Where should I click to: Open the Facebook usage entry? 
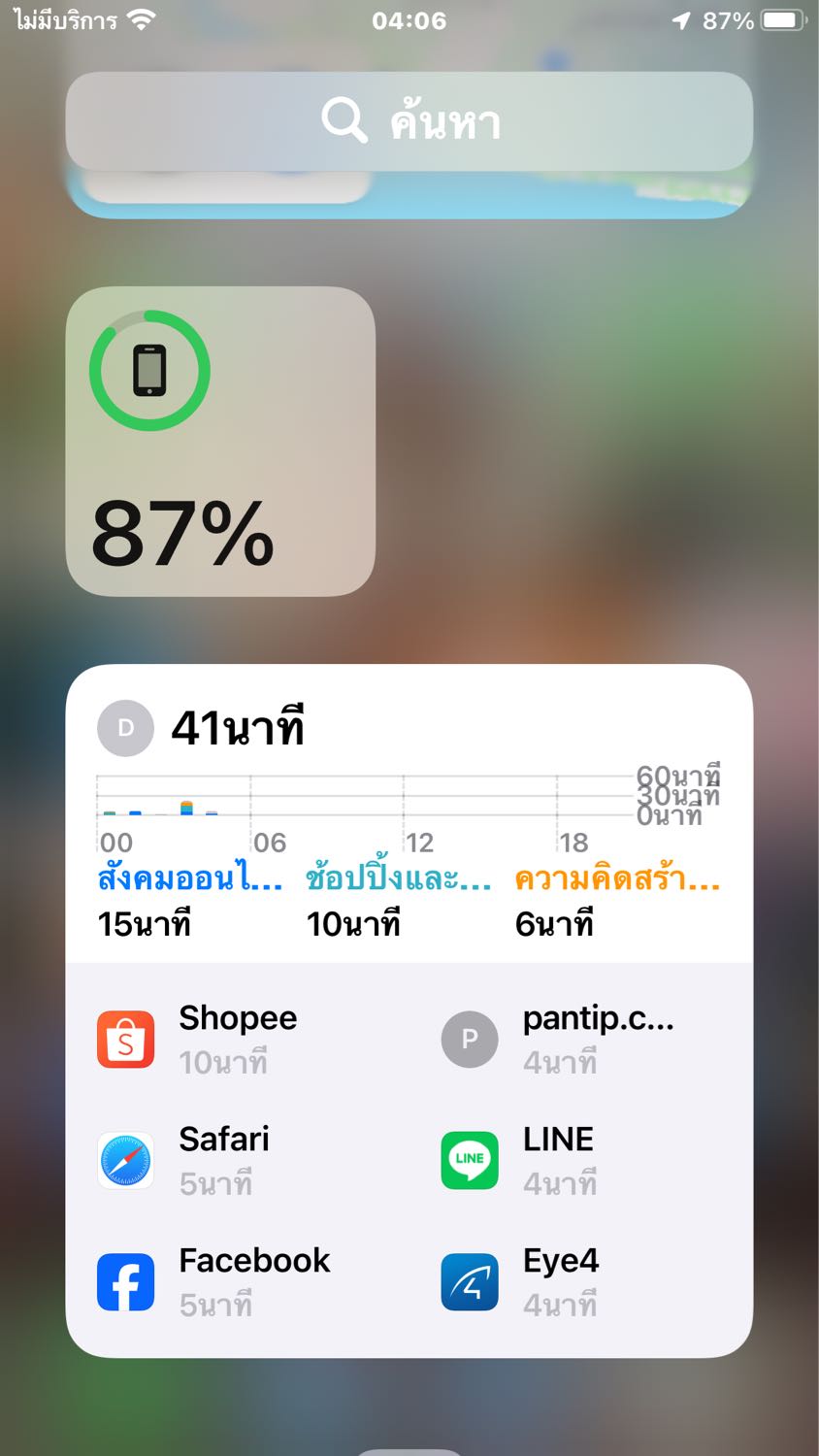[x=213, y=1281]
